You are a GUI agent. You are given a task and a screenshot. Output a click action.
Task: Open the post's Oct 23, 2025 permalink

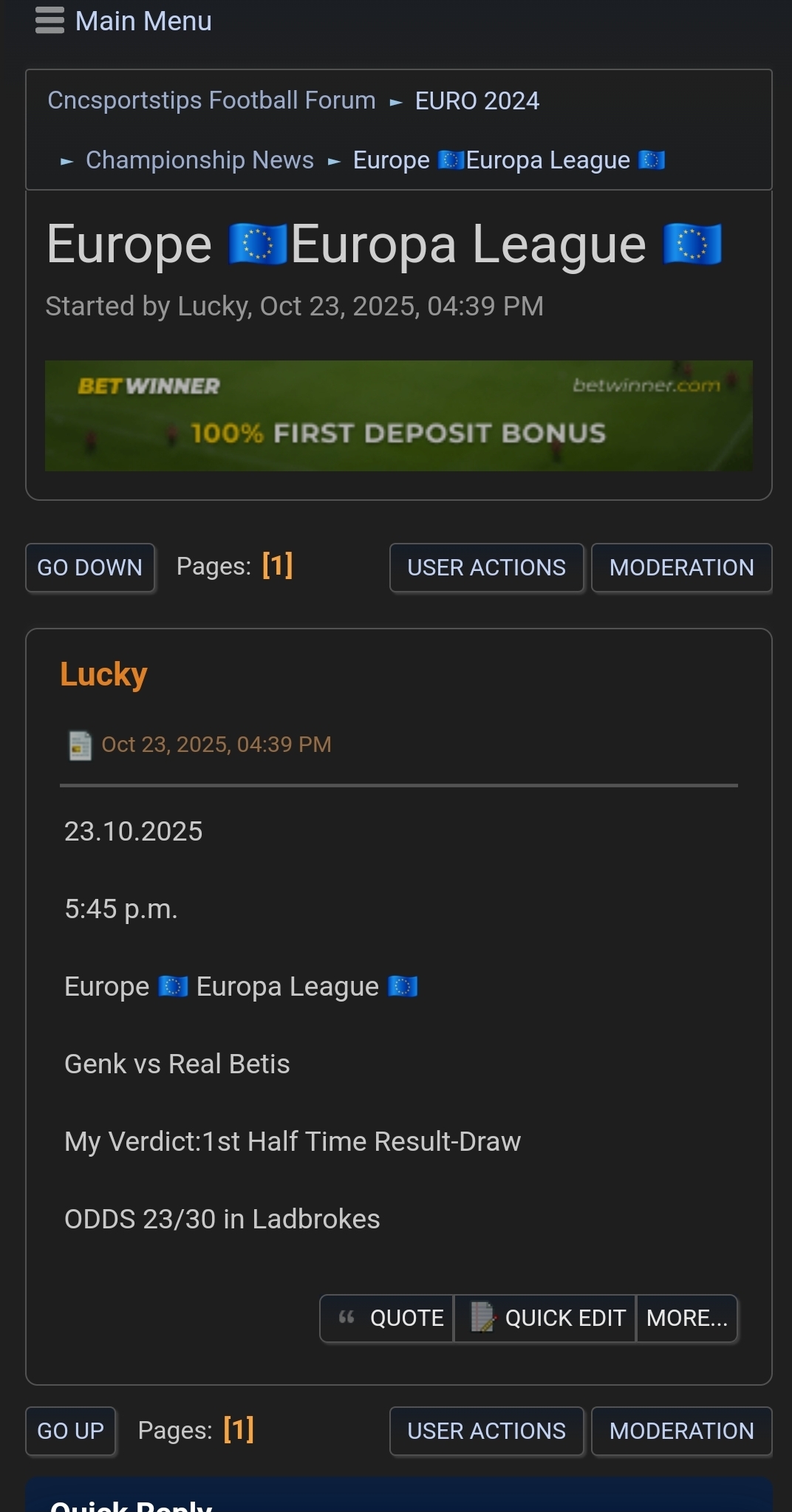point(216,745)
